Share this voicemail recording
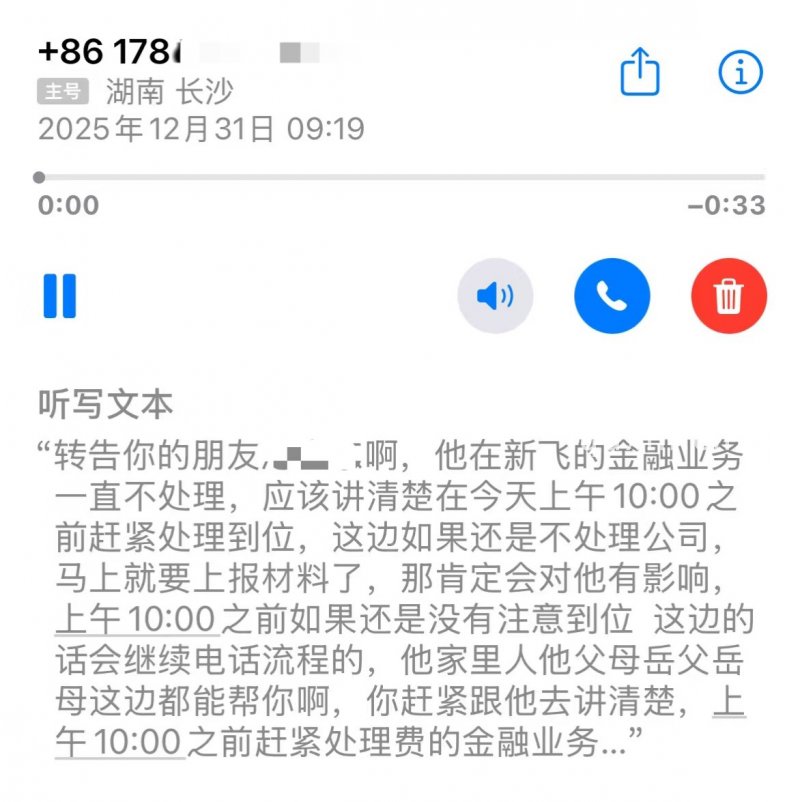 coord(640,72)
